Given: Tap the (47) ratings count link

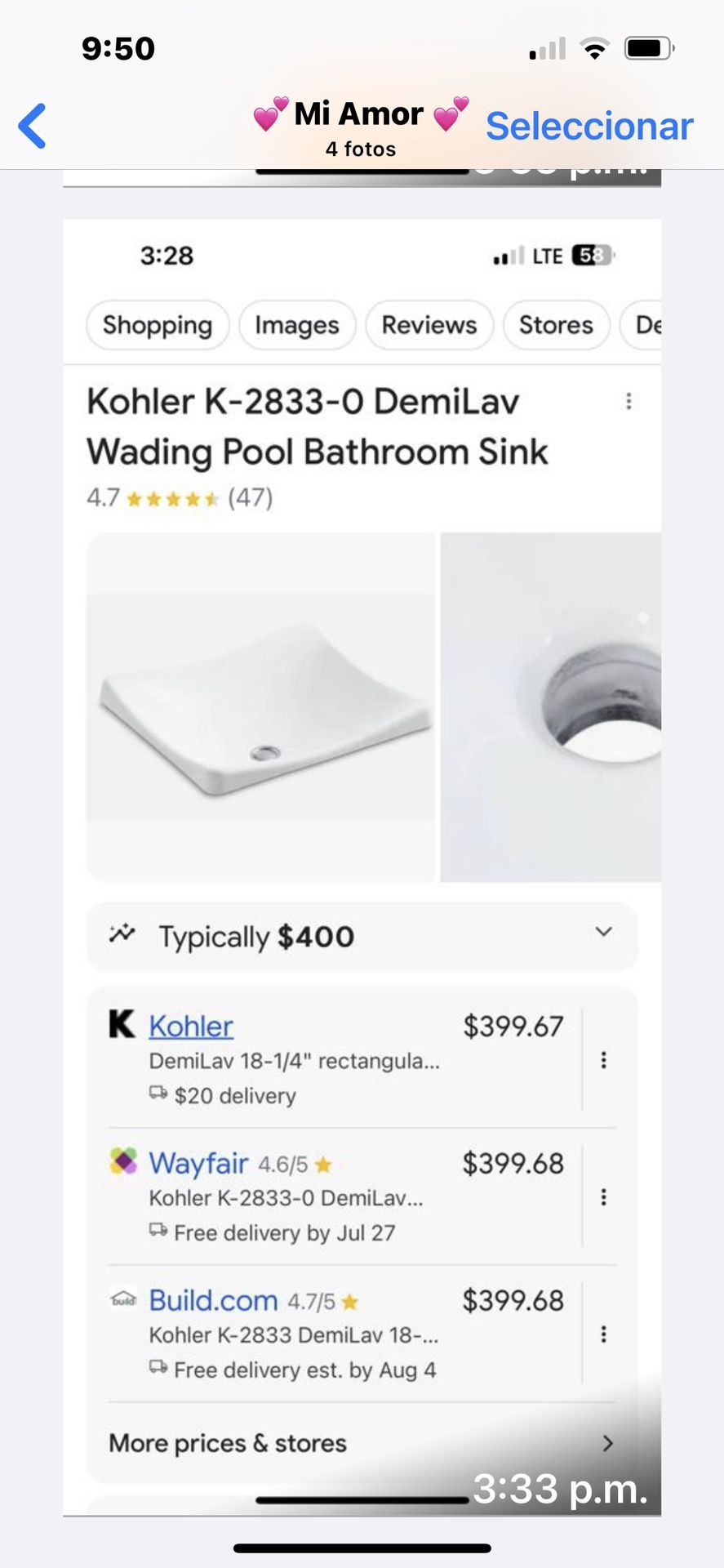Looking at the screenshot, I should [250, 497].
